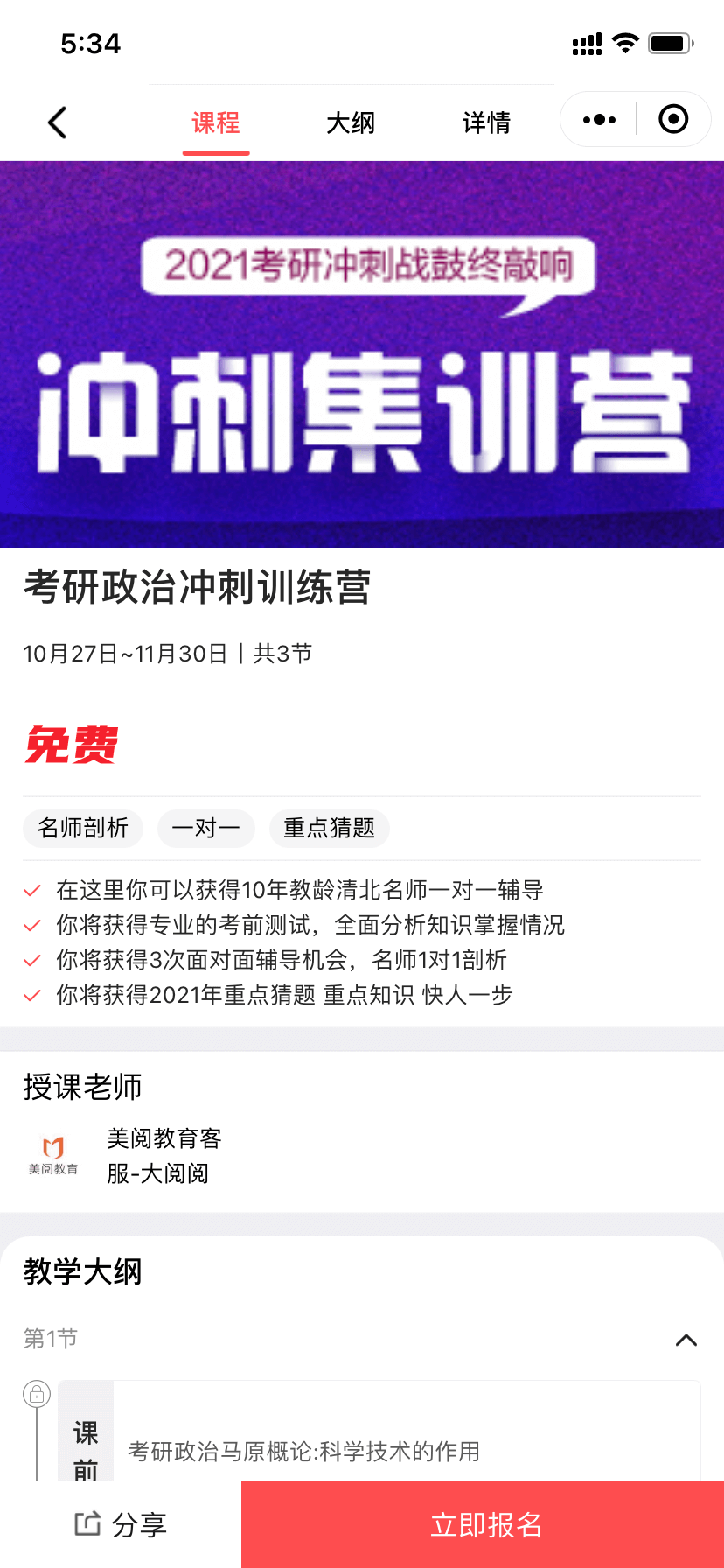Share this course via 分享
Screen dimensions: 724x1568
coord(121,1524)
